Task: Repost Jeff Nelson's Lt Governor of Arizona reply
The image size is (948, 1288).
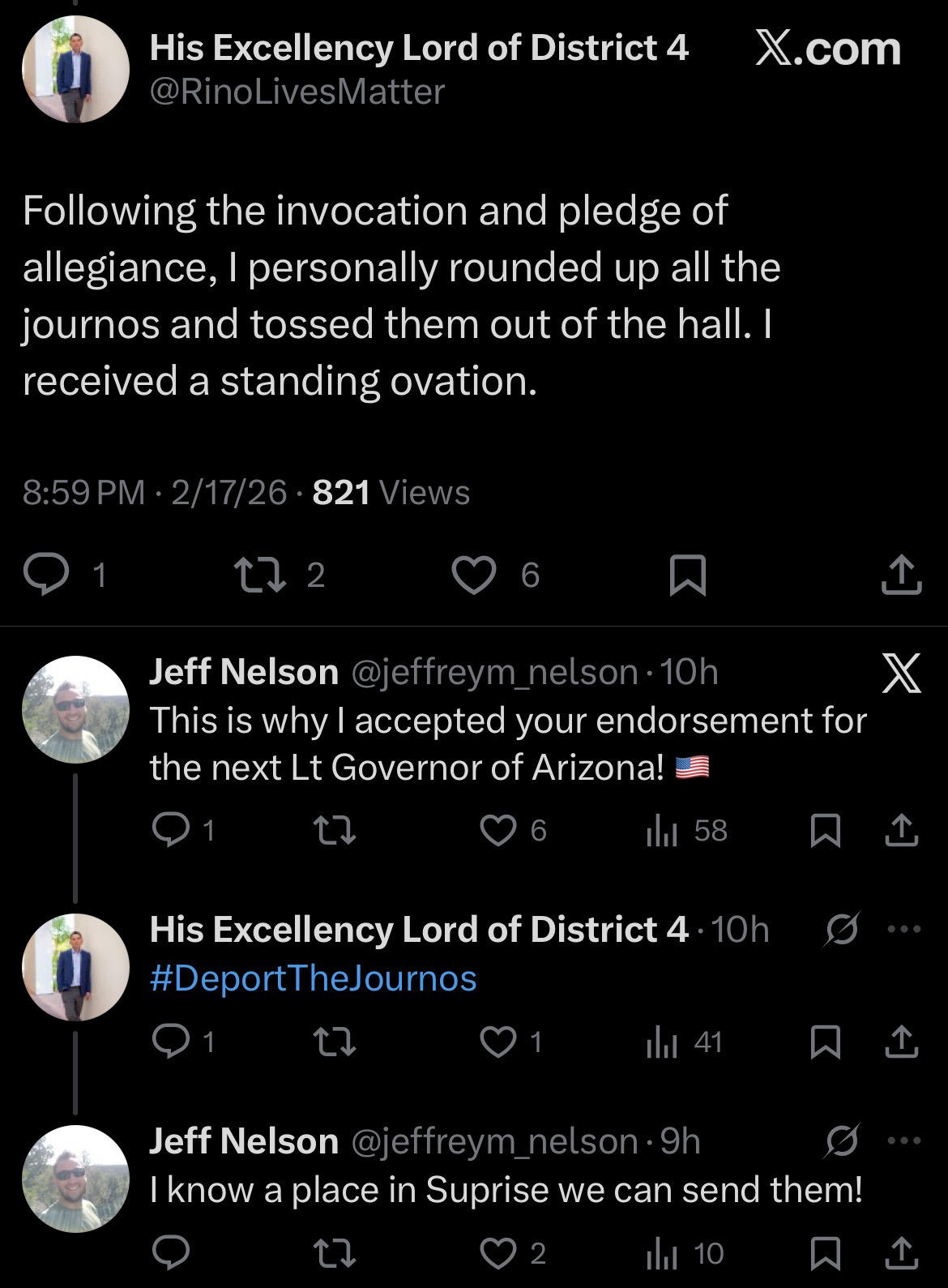Action: [335, 831]
